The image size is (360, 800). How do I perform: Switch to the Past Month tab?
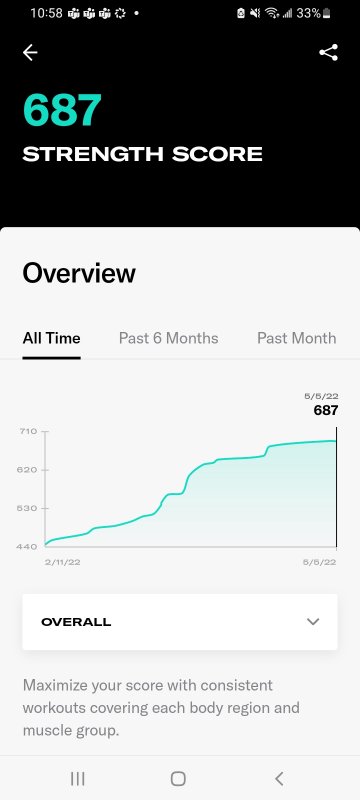297,338
